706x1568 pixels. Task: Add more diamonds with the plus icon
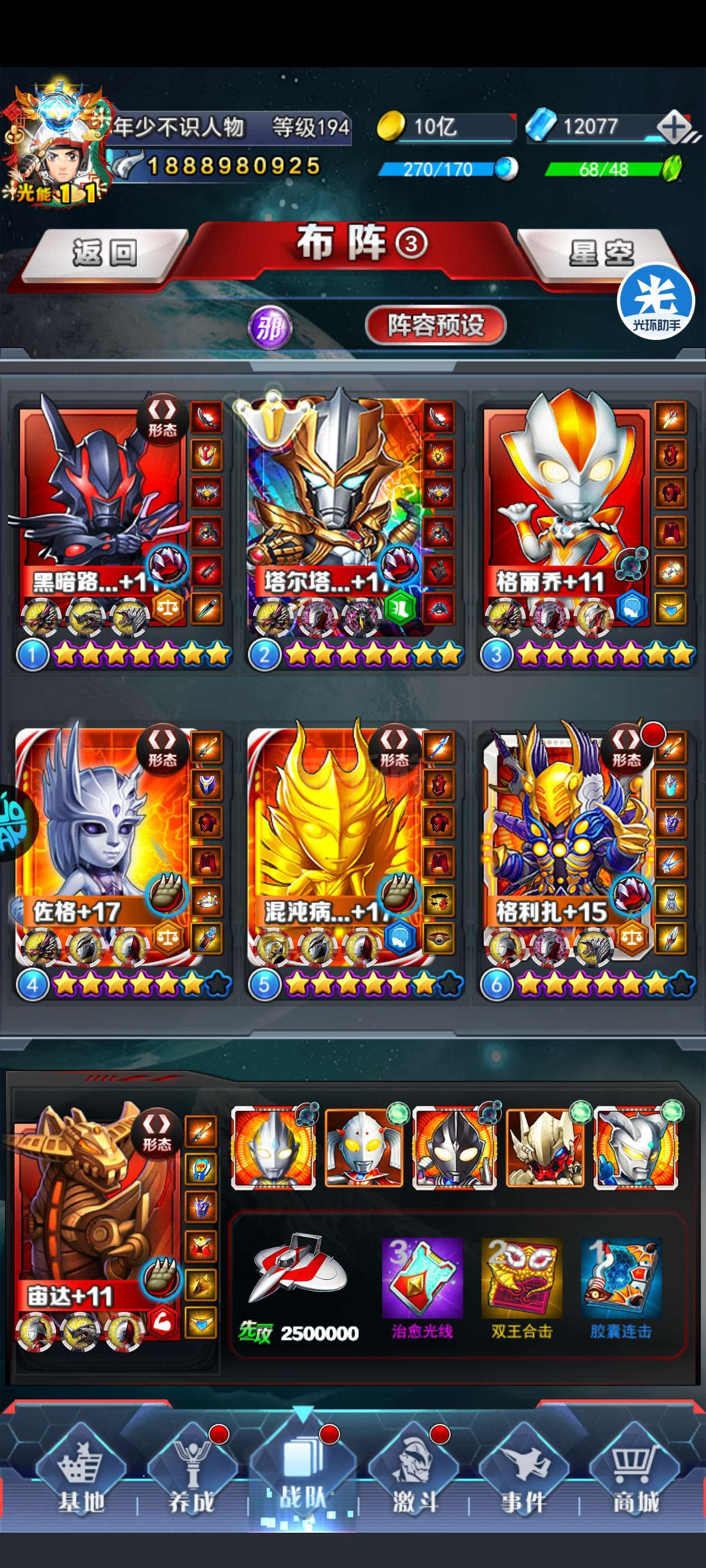pos(674,127)
